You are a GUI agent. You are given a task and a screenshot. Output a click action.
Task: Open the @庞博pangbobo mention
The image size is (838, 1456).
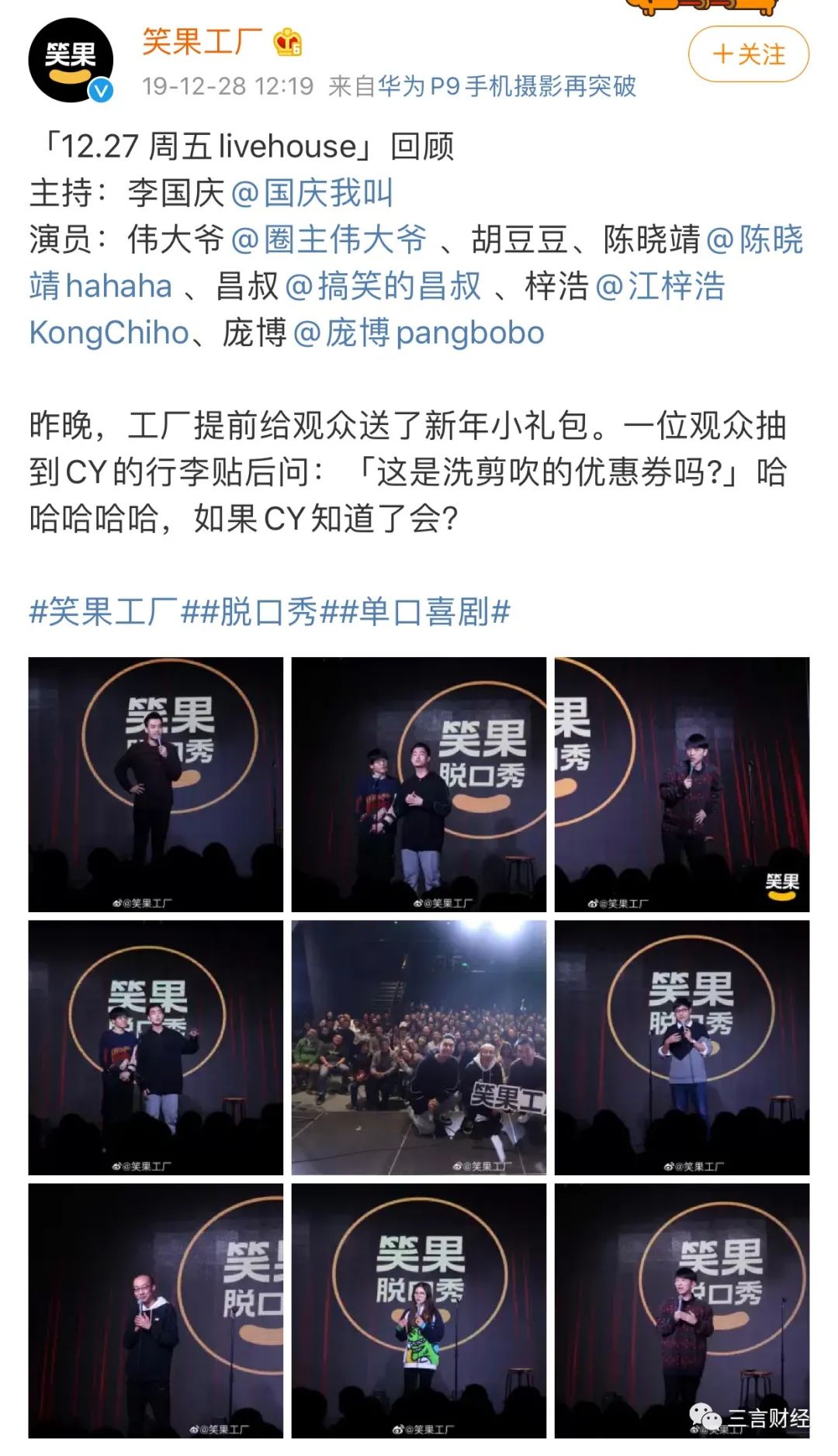[x=419, y=333]
